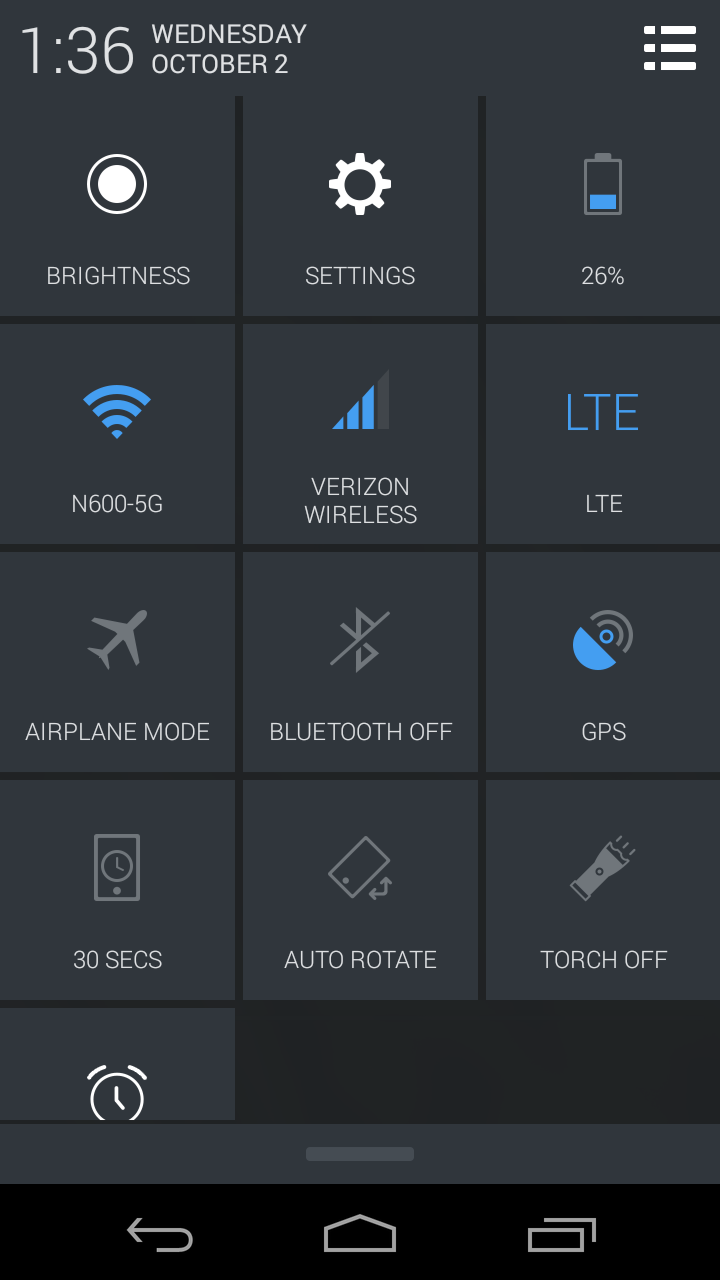The height and width of the screenshot is (1280, 720).
Task: Switch to the notifications list view
Action: (670, 49)
